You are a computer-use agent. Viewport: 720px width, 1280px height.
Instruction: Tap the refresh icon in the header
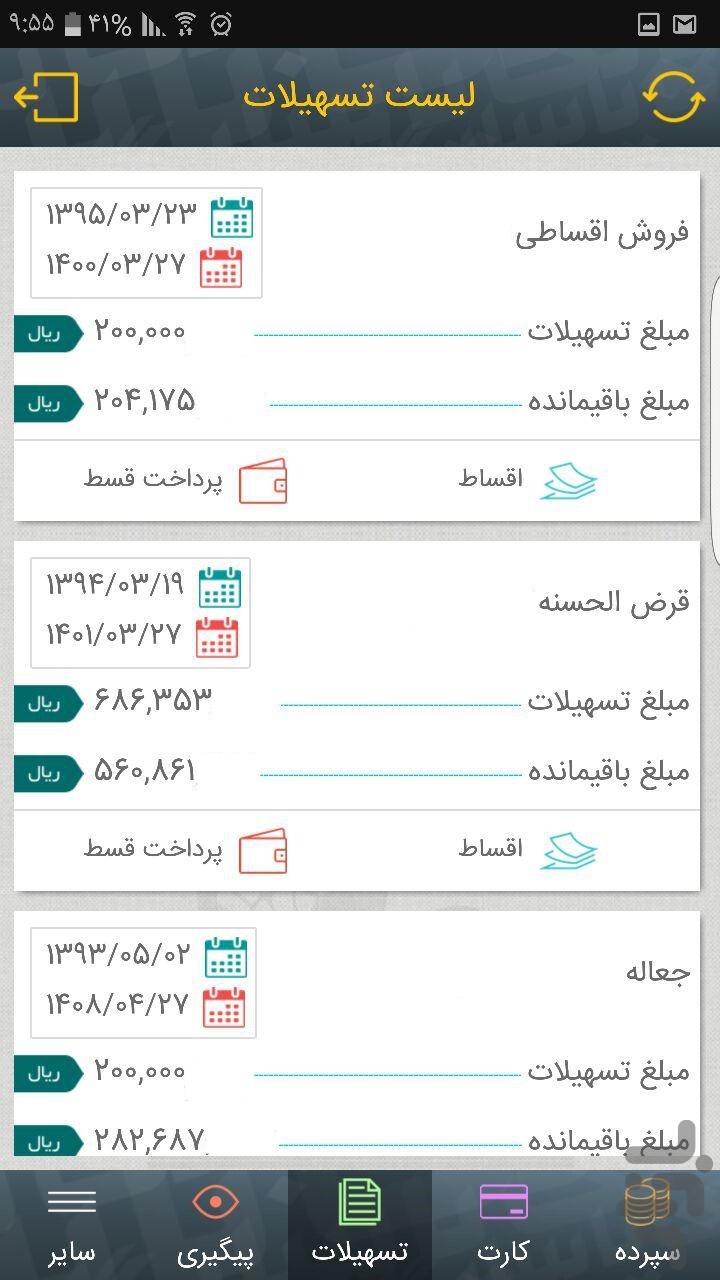pos(674,97)
